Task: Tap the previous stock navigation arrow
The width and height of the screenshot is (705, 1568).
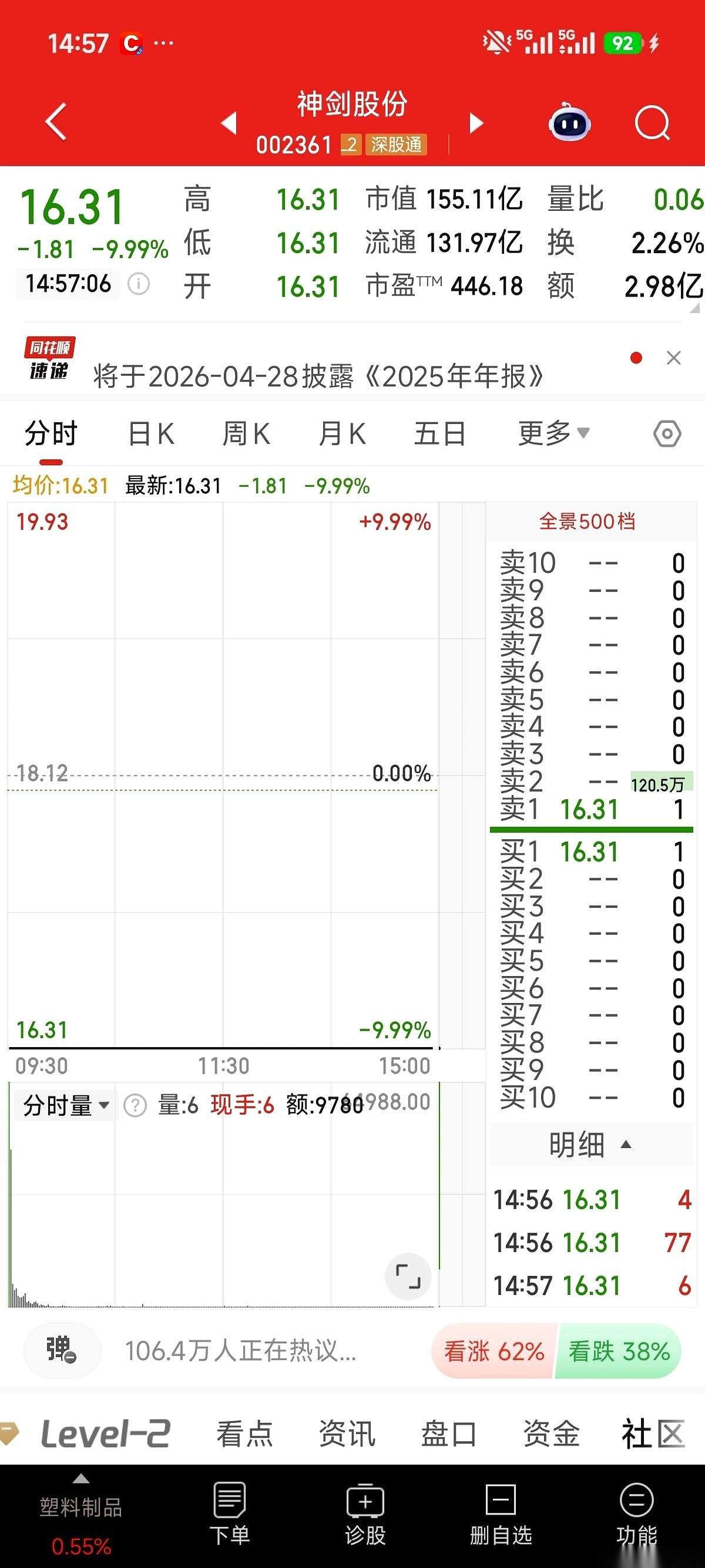Action: tap(229, 123)
